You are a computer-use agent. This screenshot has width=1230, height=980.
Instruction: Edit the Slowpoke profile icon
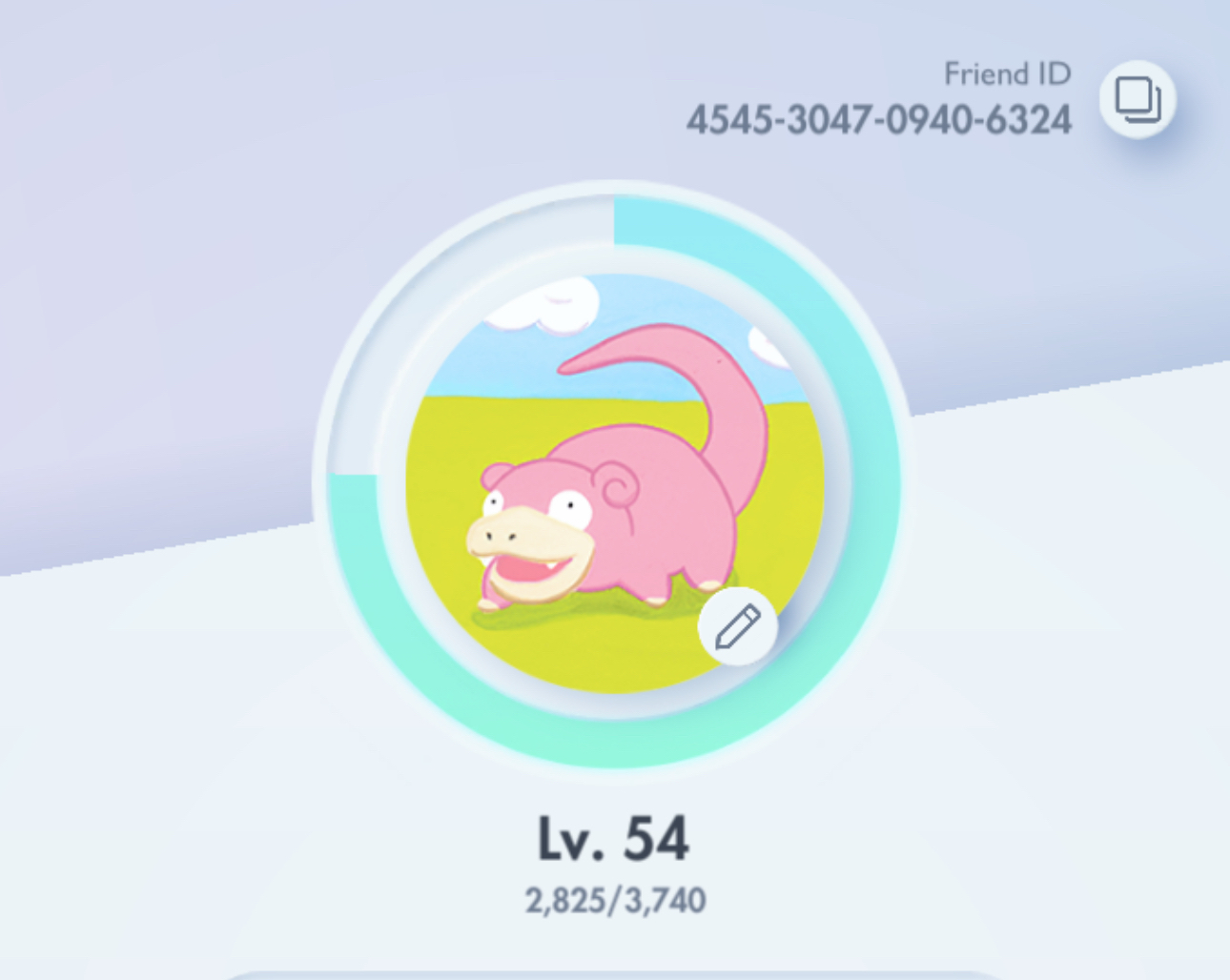coord(737,626)
